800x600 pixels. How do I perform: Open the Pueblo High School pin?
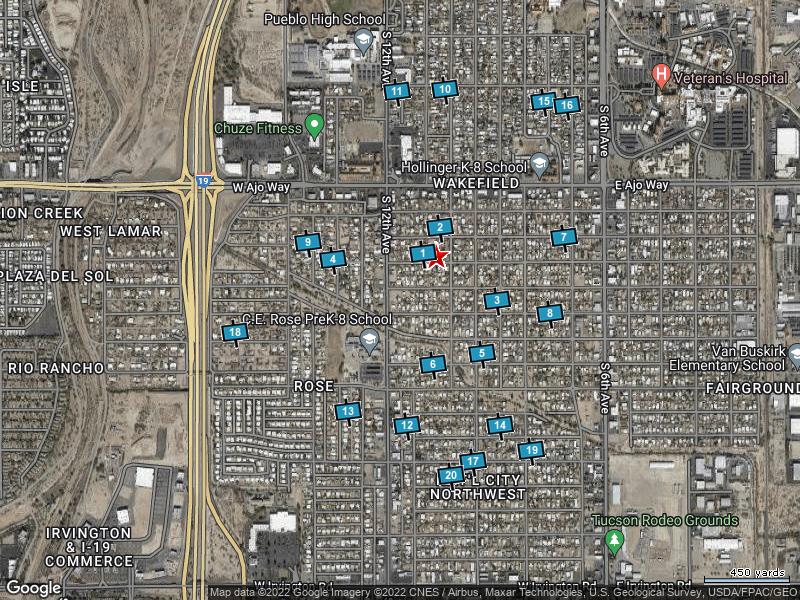(x=363, y=41)
